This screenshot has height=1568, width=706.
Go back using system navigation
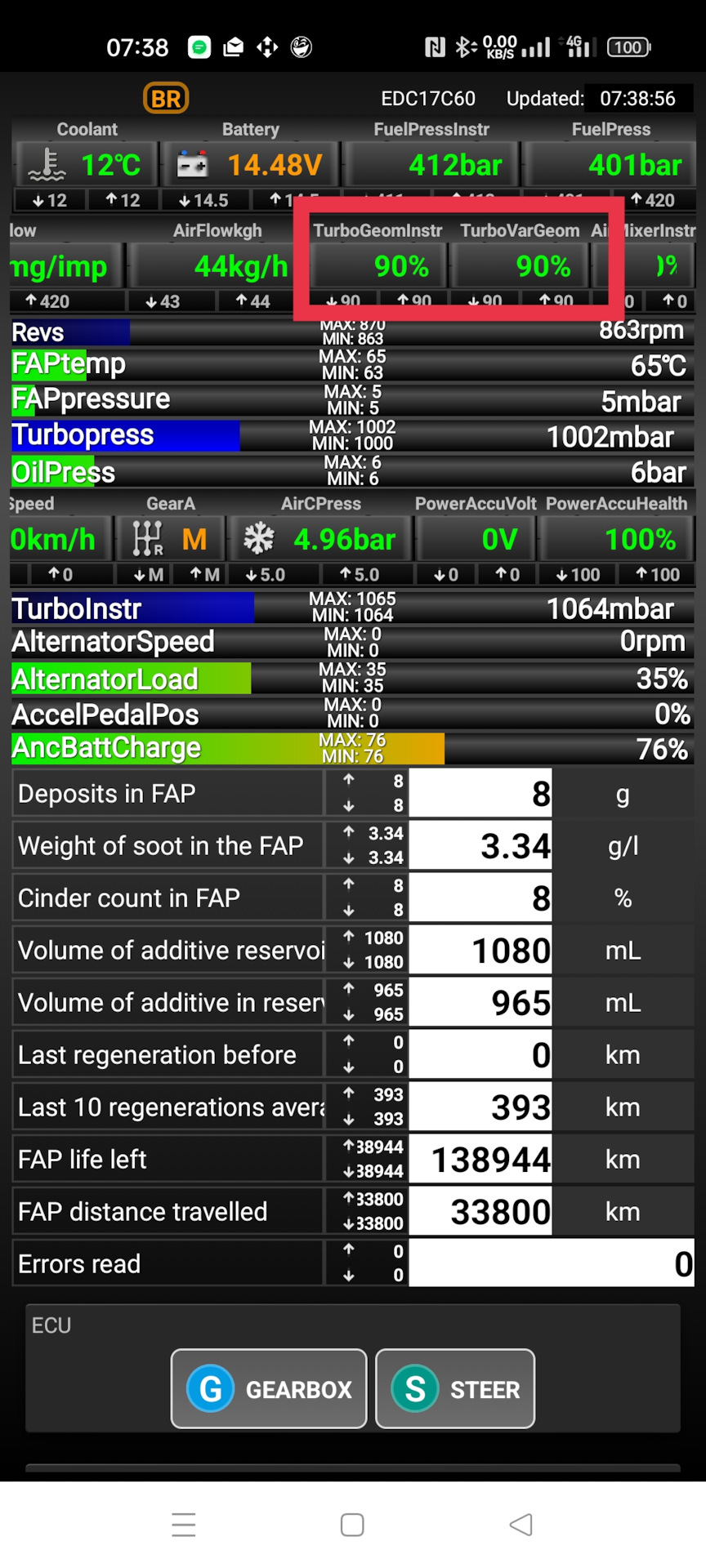[x=521, y=1525]
